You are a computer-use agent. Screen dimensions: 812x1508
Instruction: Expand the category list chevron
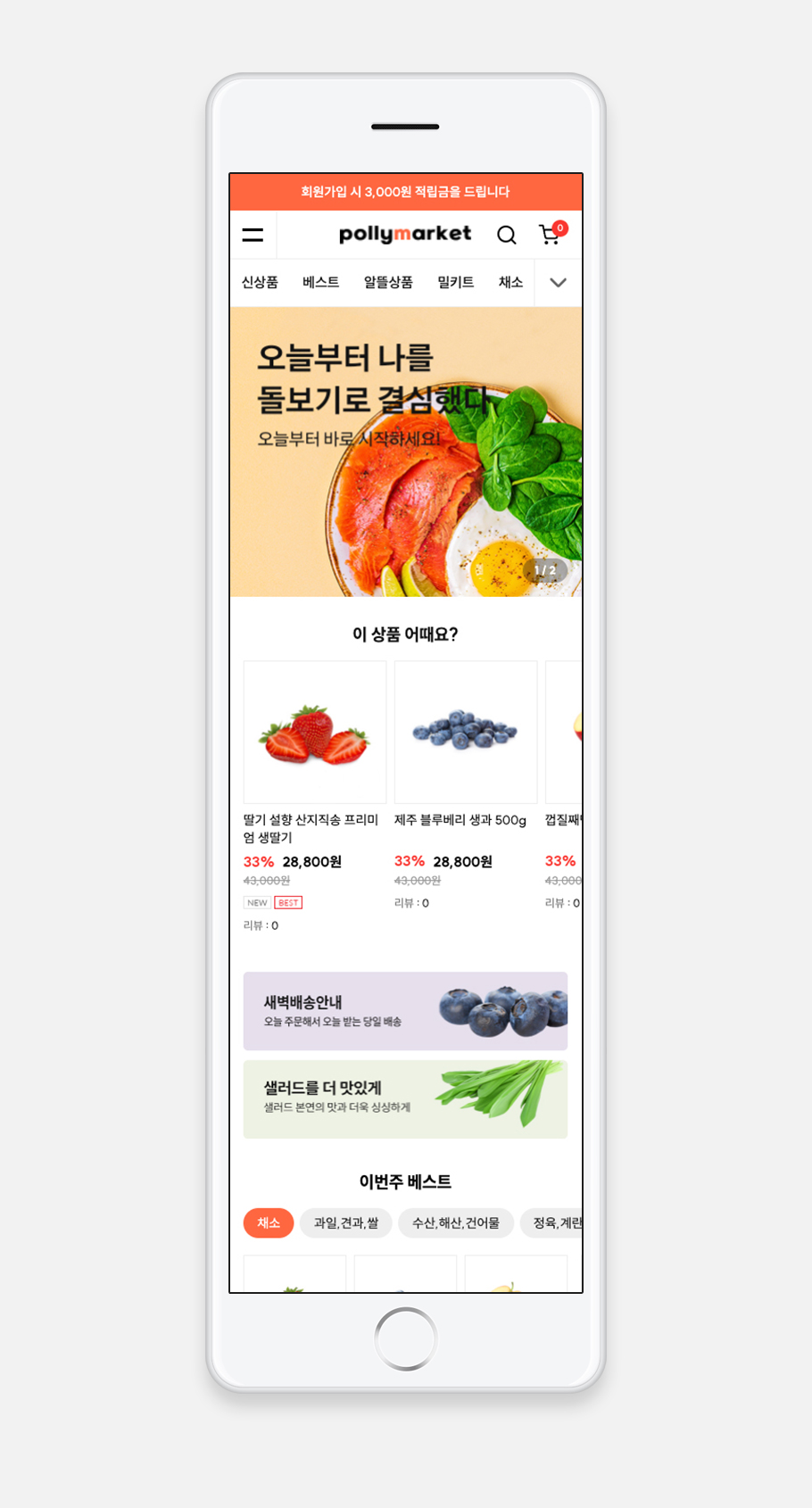(559, 283)
